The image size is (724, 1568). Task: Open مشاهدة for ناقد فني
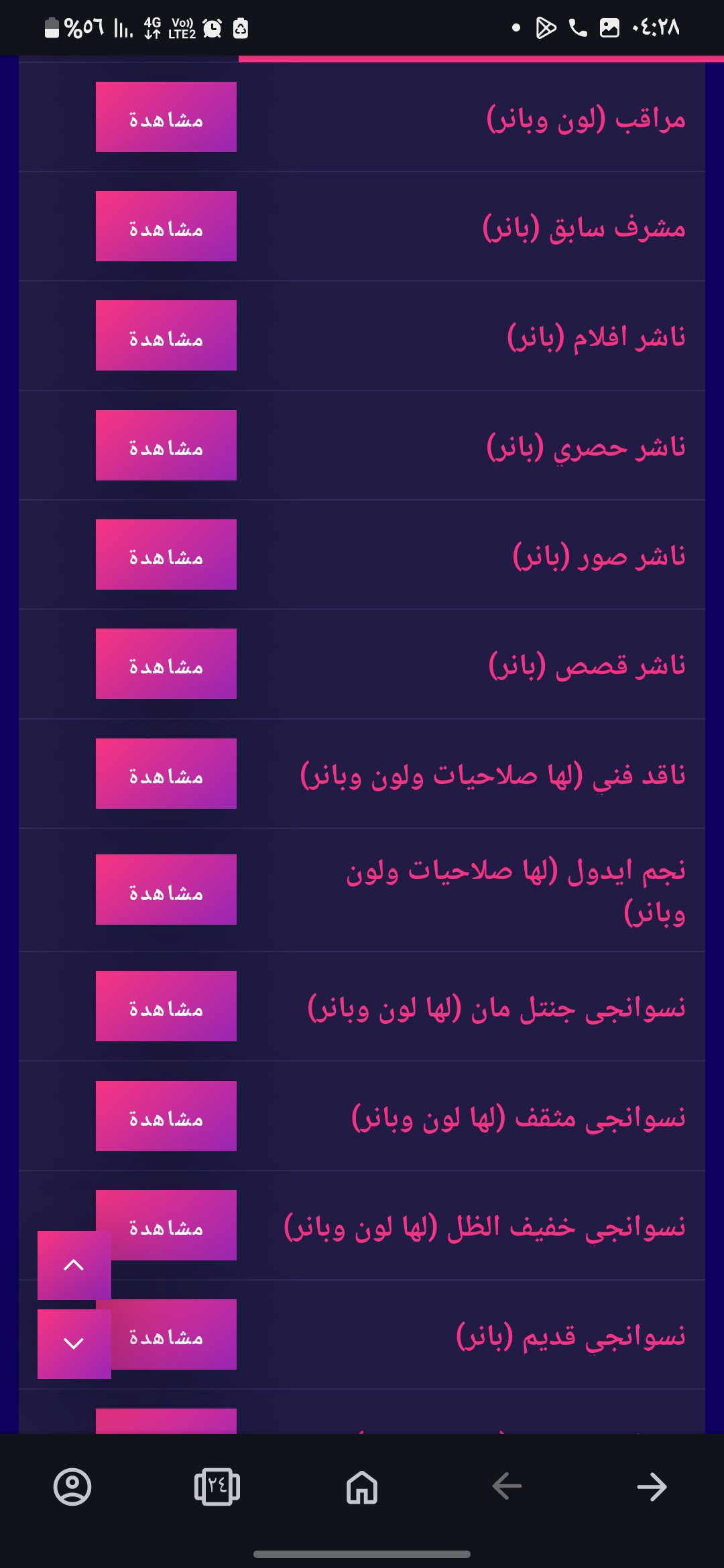(x=166, y=774)
